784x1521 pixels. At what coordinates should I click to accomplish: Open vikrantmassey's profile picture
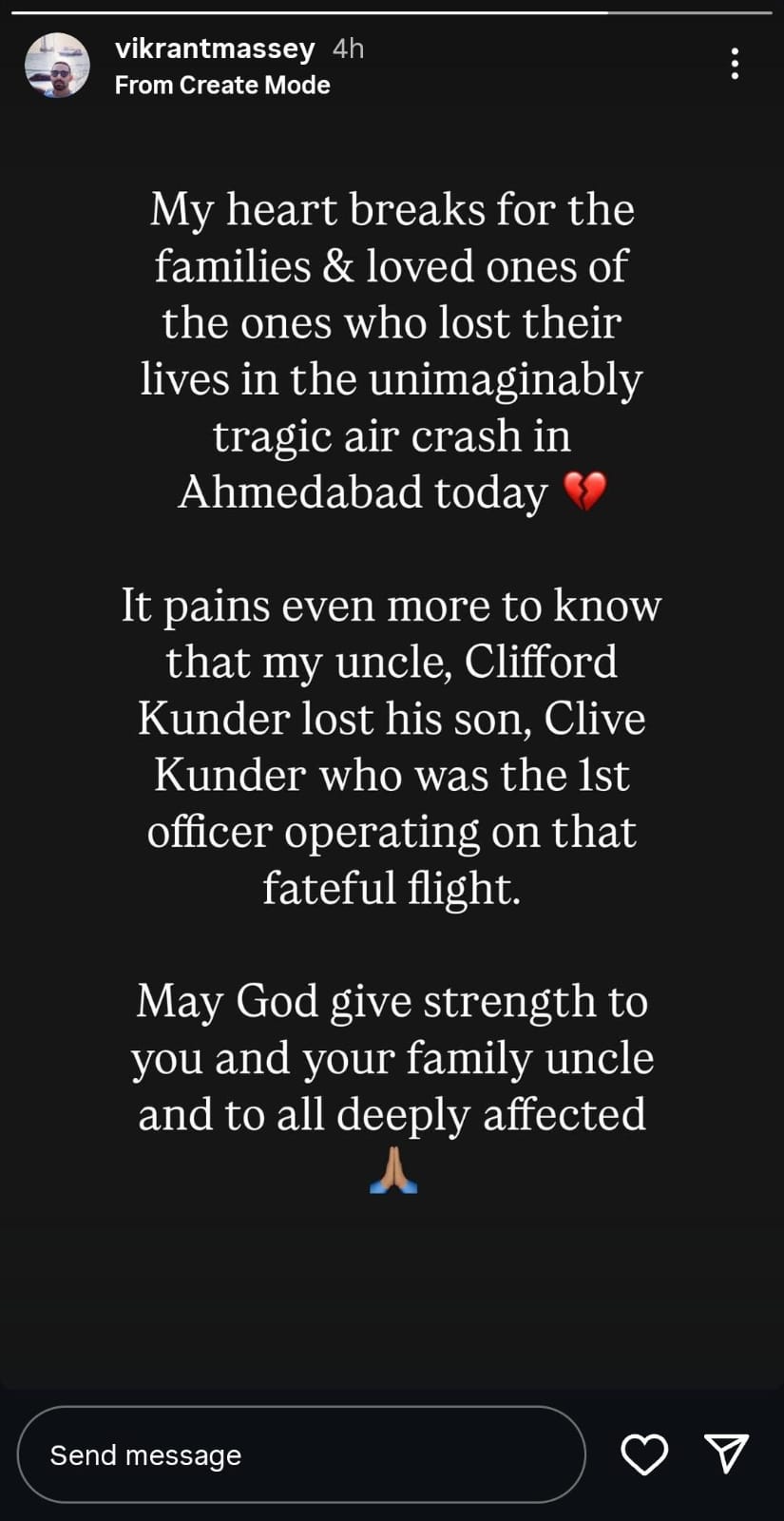click(57, 66)
